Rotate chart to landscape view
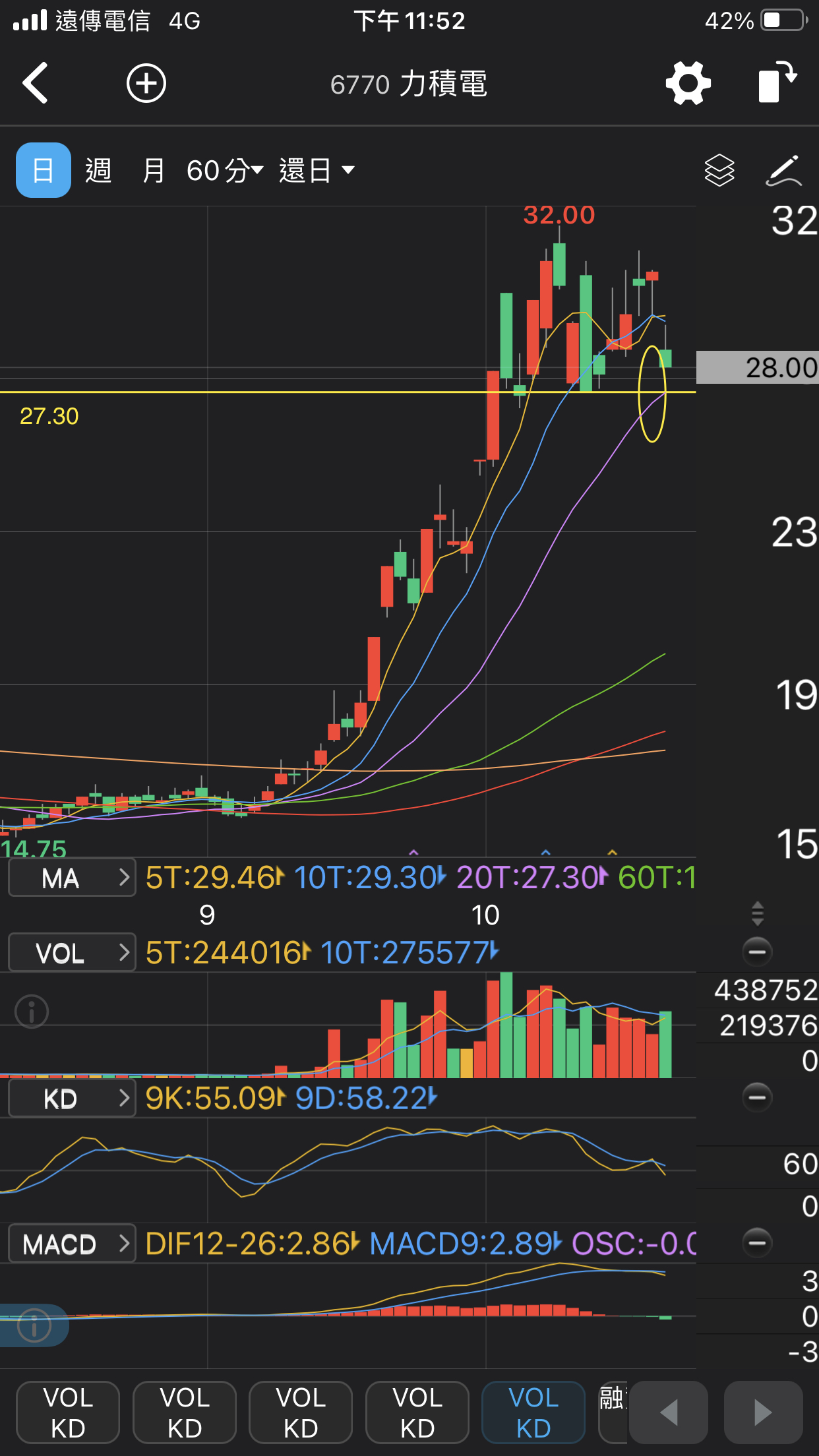The width and height of the screenshot is (819, 1456). [777, 82]
